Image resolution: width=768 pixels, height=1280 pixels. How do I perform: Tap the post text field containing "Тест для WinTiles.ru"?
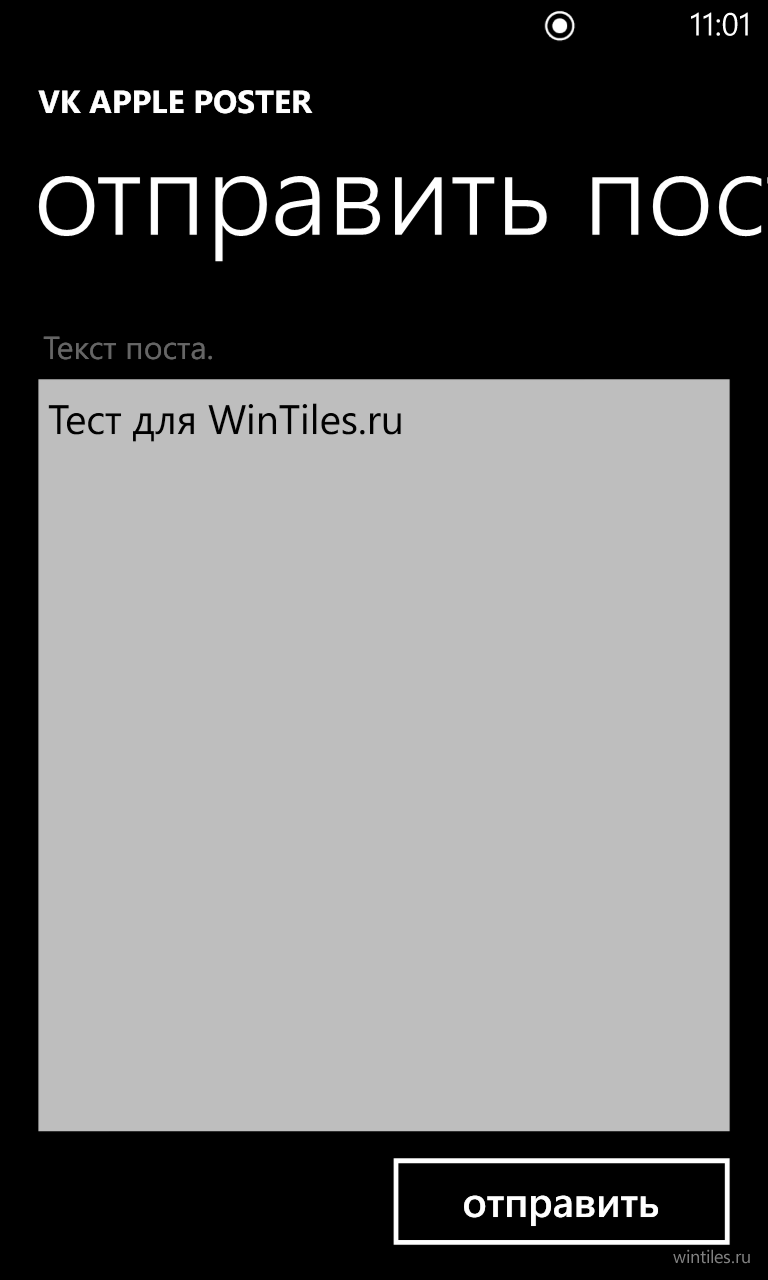[384, 755]
